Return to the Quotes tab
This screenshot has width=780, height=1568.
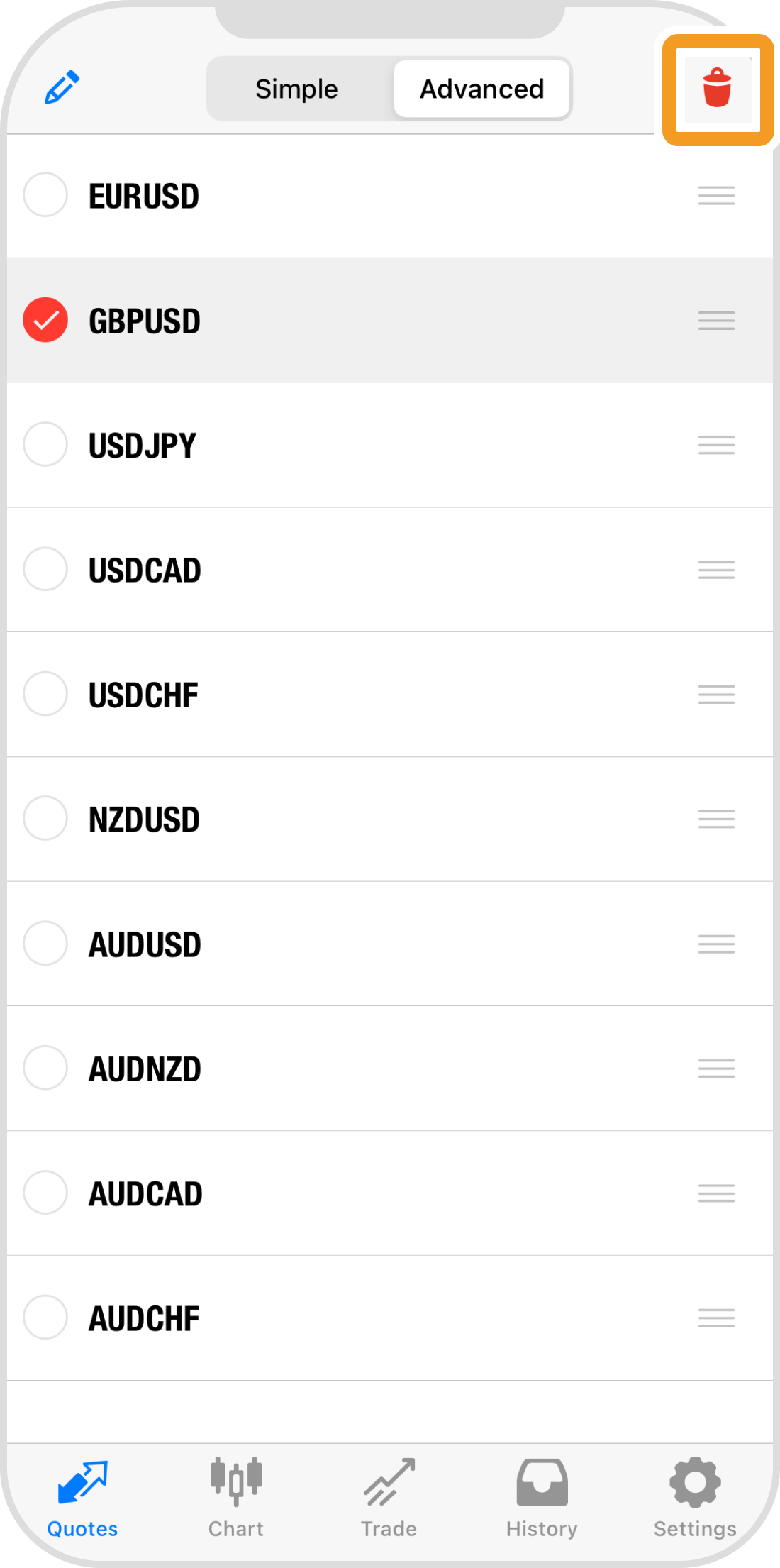(82, 1497)
